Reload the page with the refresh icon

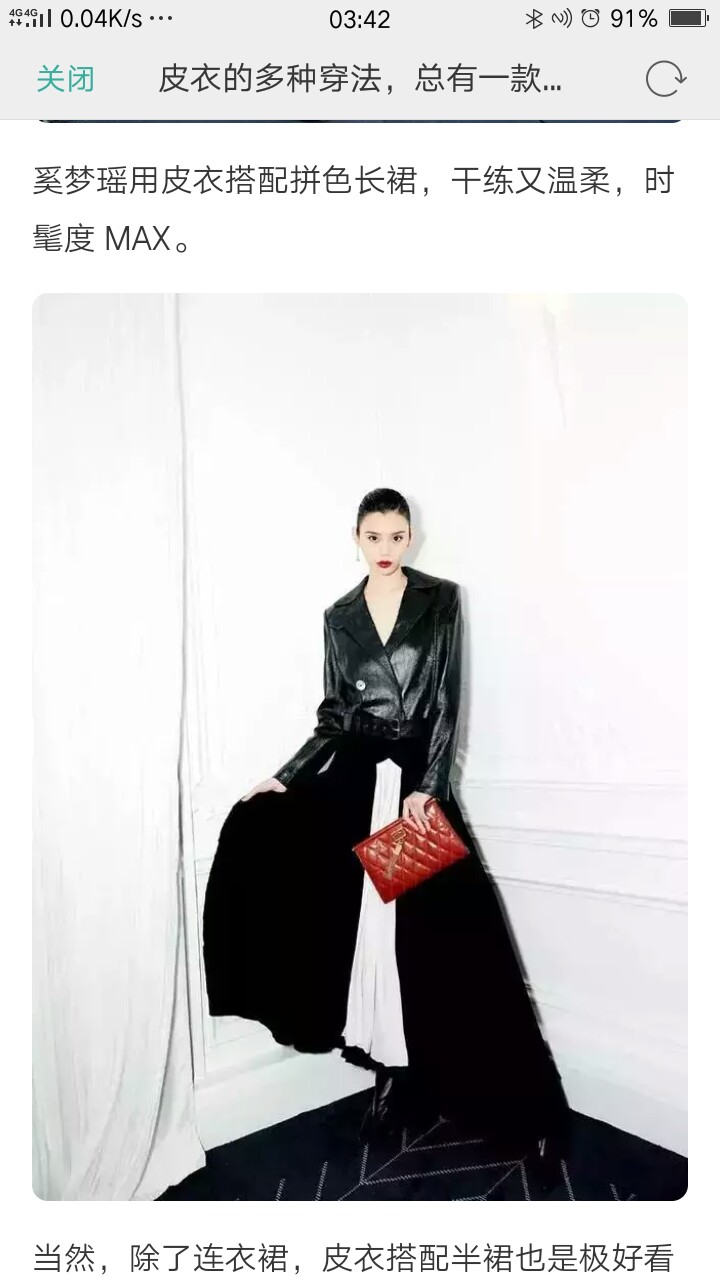point(665,79)
